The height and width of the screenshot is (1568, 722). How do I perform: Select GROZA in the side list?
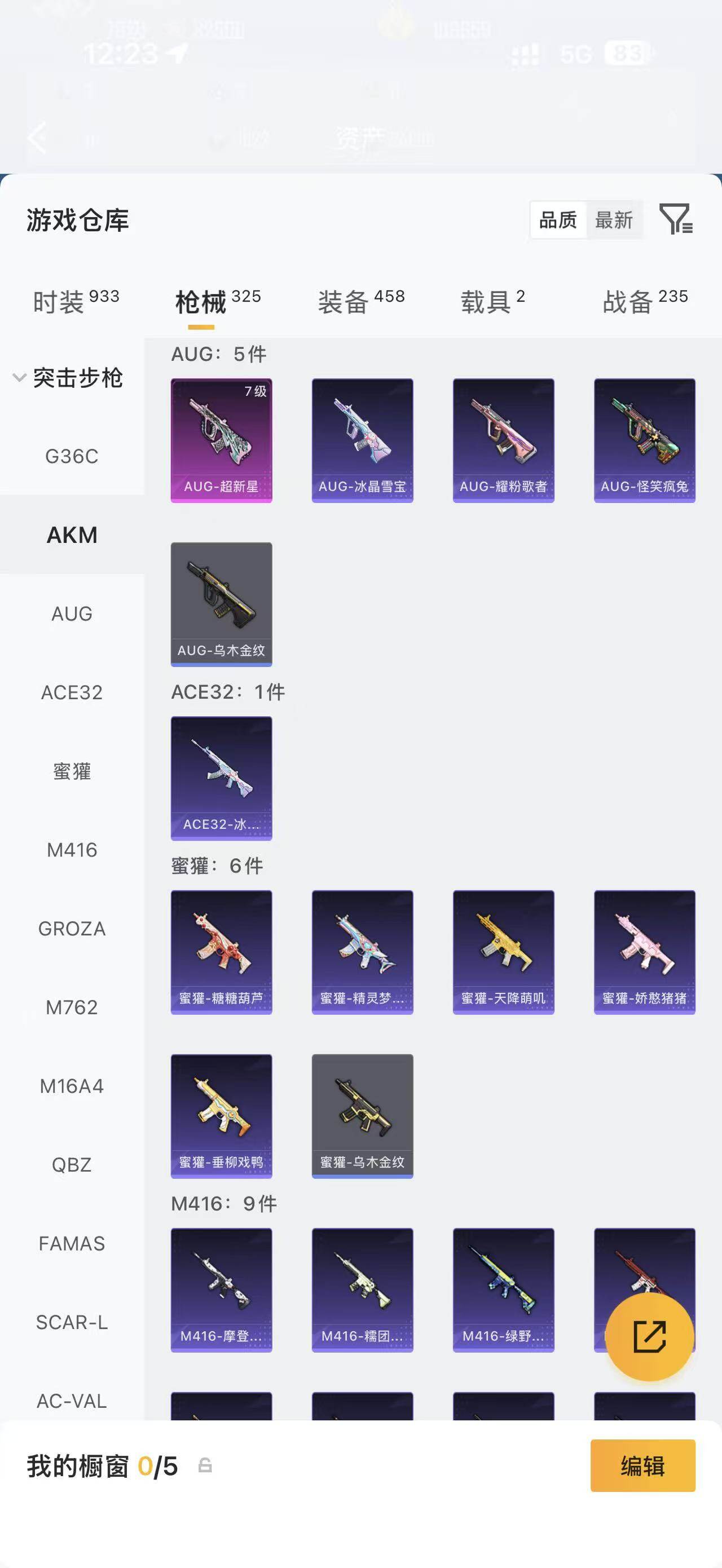click(x=72, y=928)
